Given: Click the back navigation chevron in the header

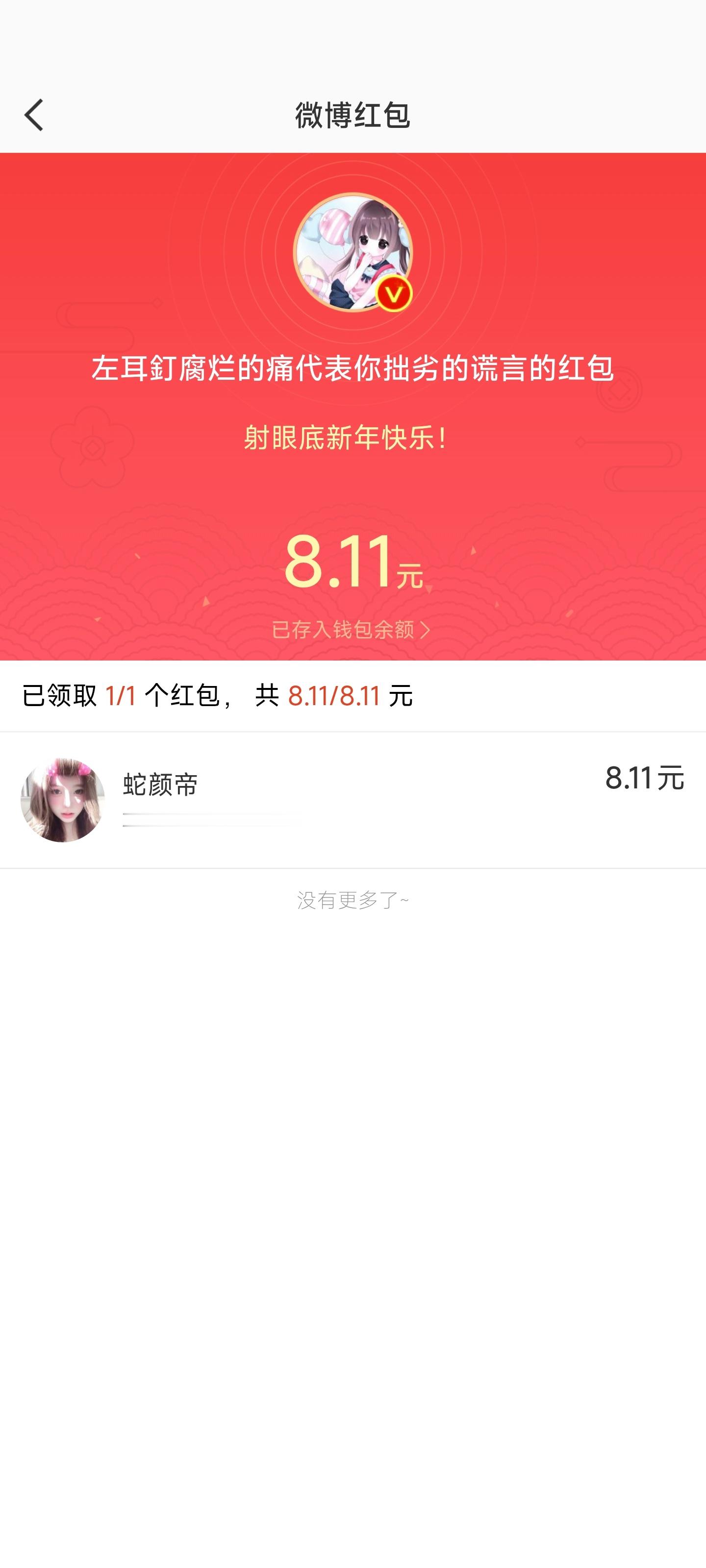Looking at the screenshot, I should pyautogui.click(x=35, y=115).
